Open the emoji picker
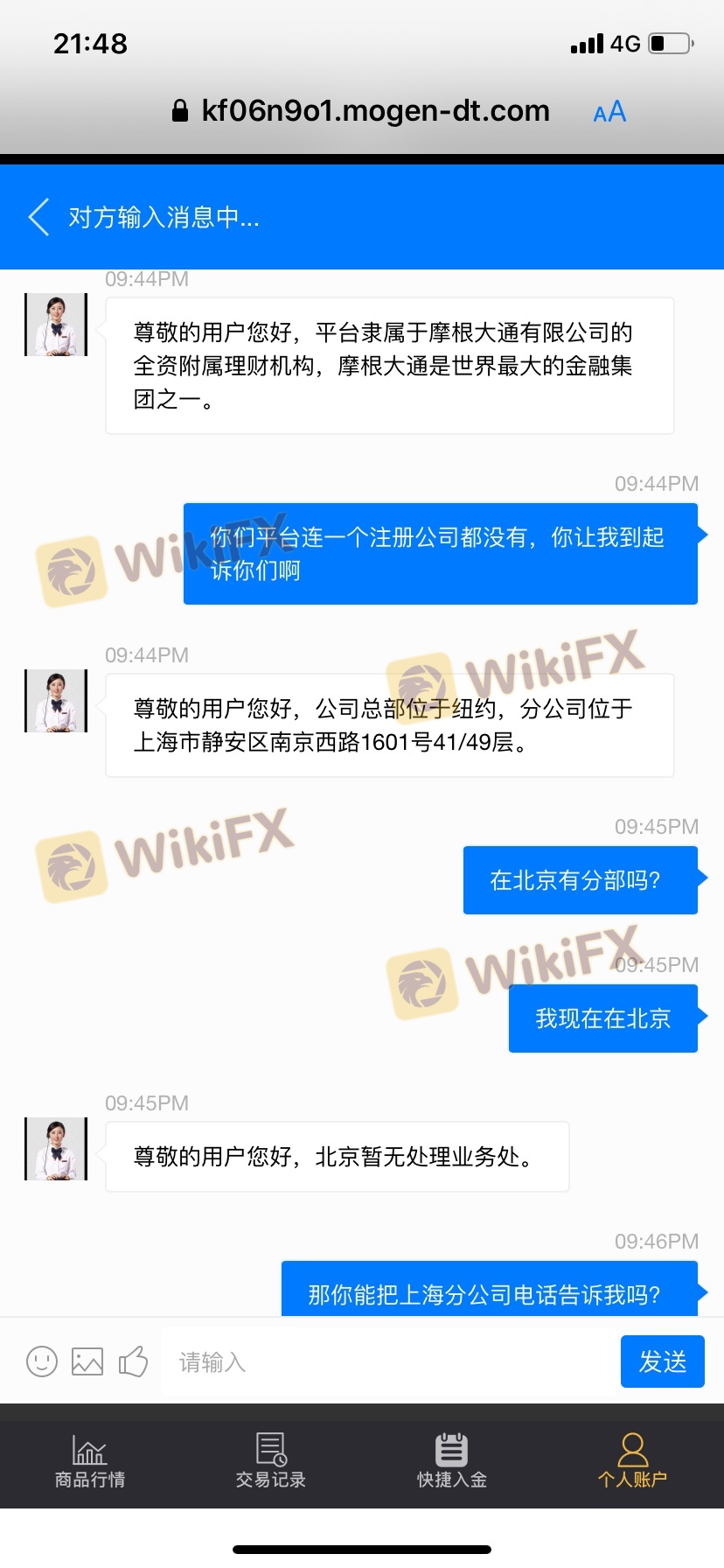Screen dimensions: 724x1568 42,1361
